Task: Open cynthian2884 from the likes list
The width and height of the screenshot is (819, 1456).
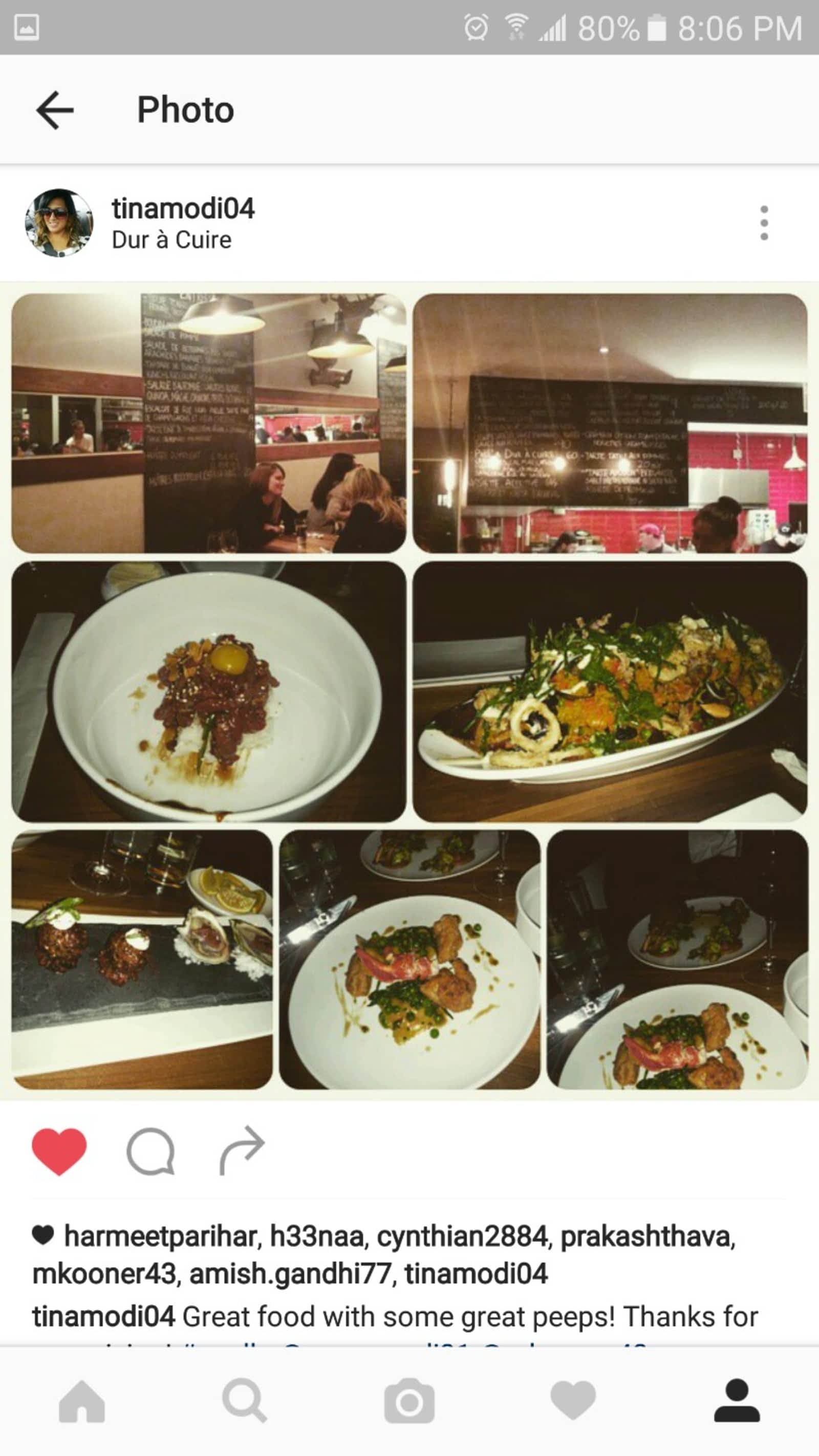Action: 462,1236
